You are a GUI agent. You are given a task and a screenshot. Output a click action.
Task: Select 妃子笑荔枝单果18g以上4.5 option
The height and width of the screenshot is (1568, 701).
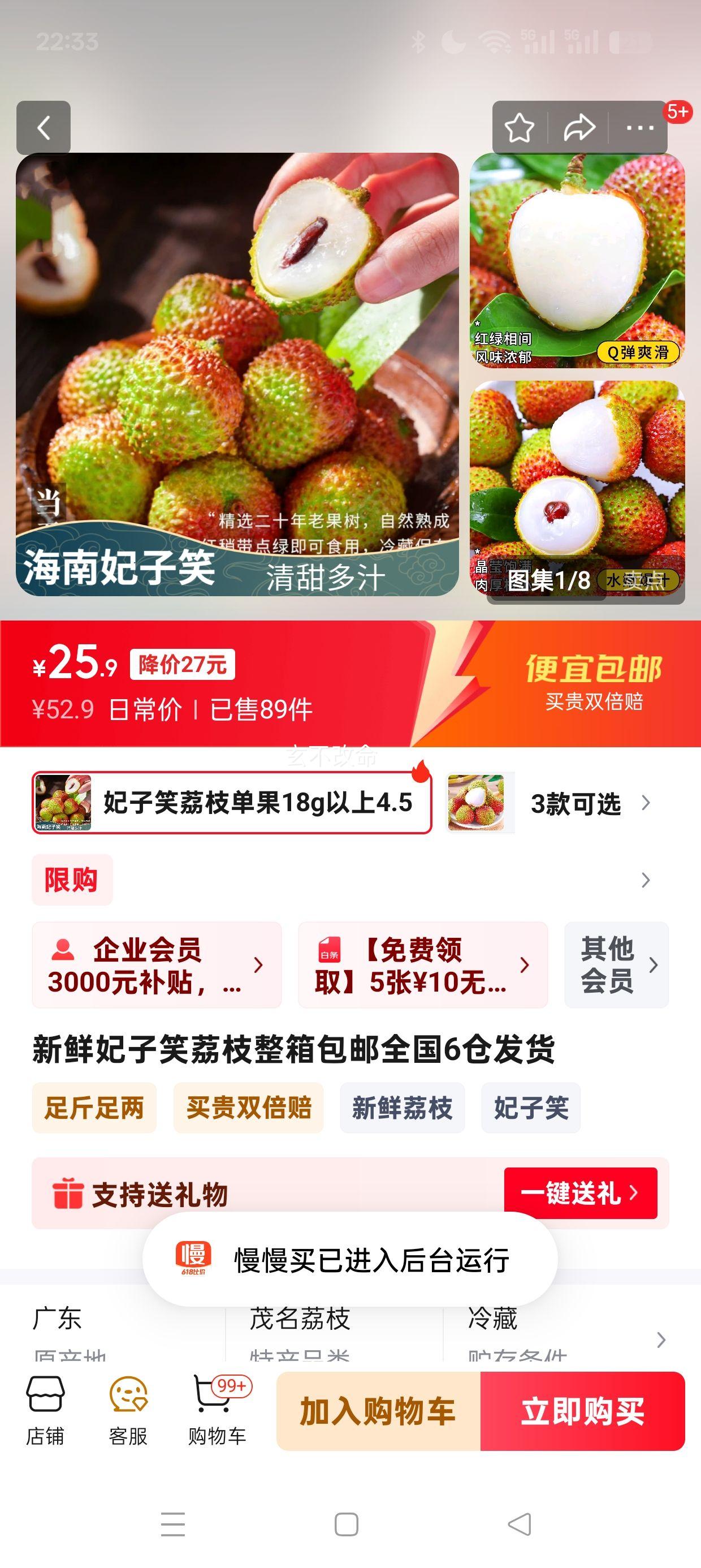[x=232, y=802]
